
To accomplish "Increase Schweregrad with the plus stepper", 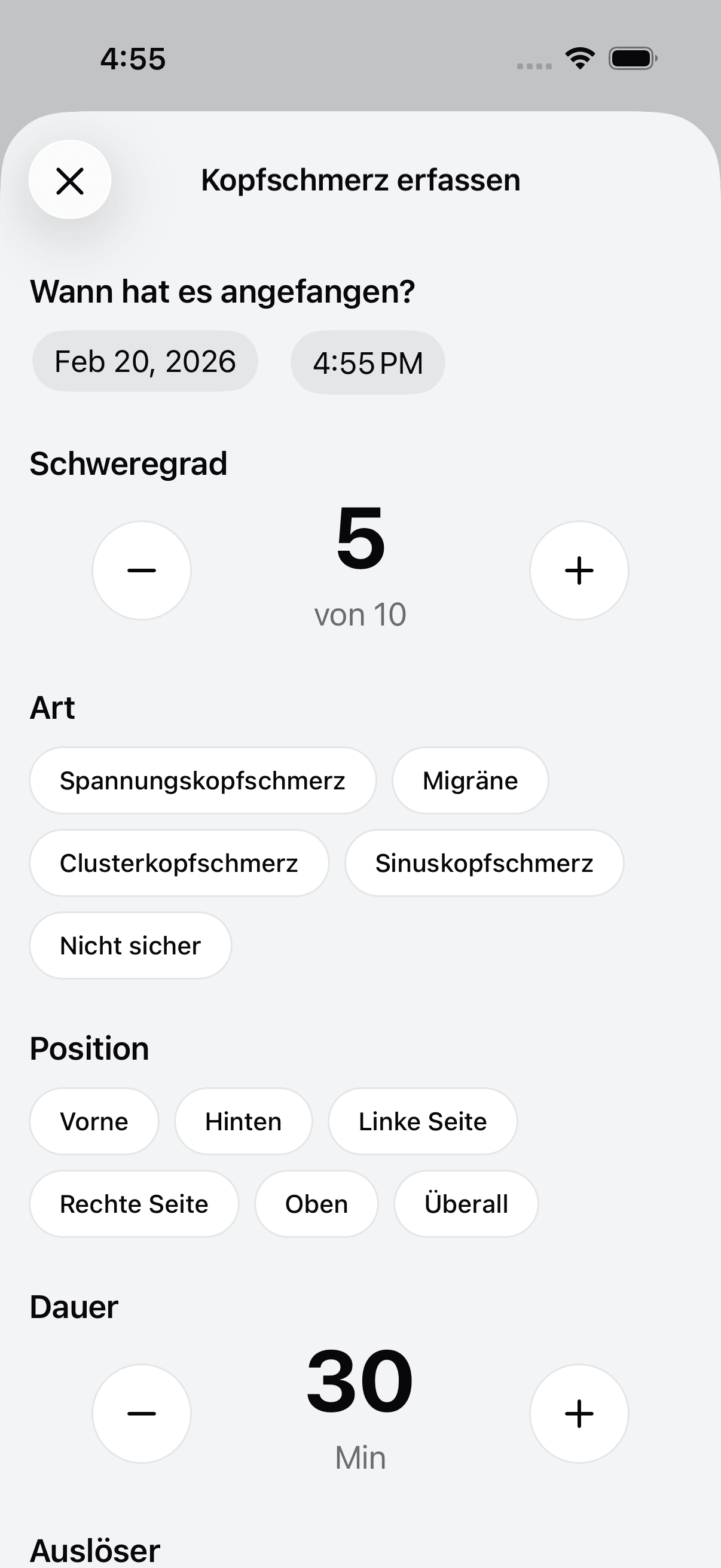I will coord(578,570).
